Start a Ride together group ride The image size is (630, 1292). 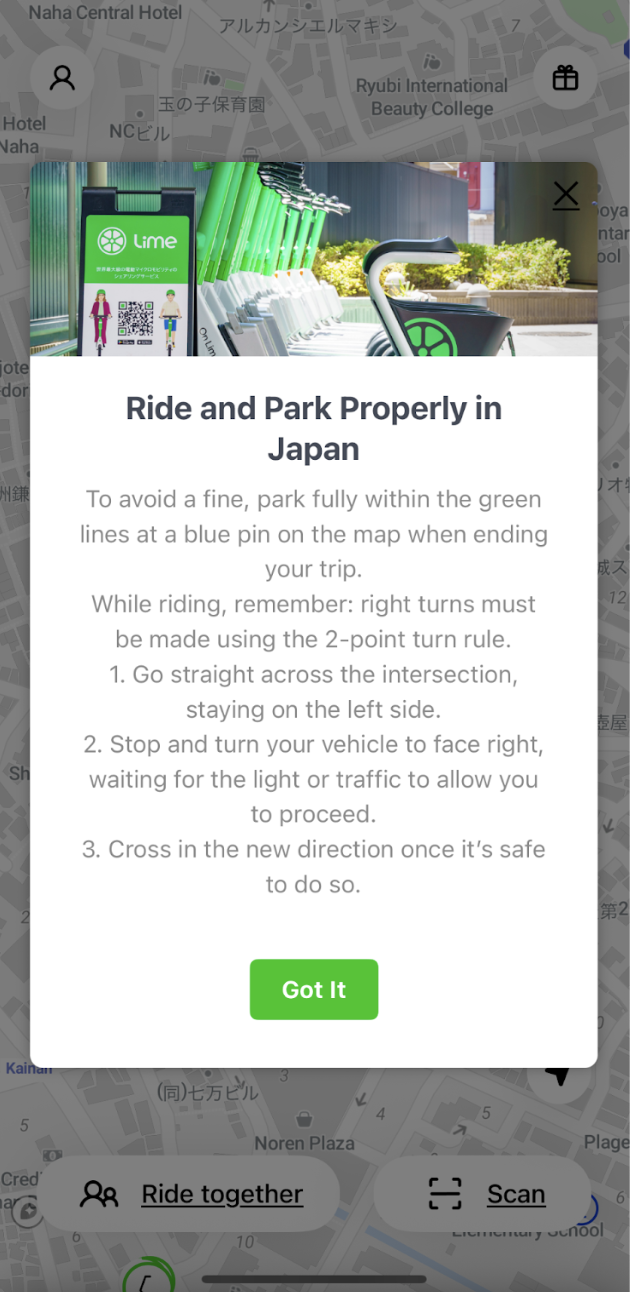tap(192, 1194)
